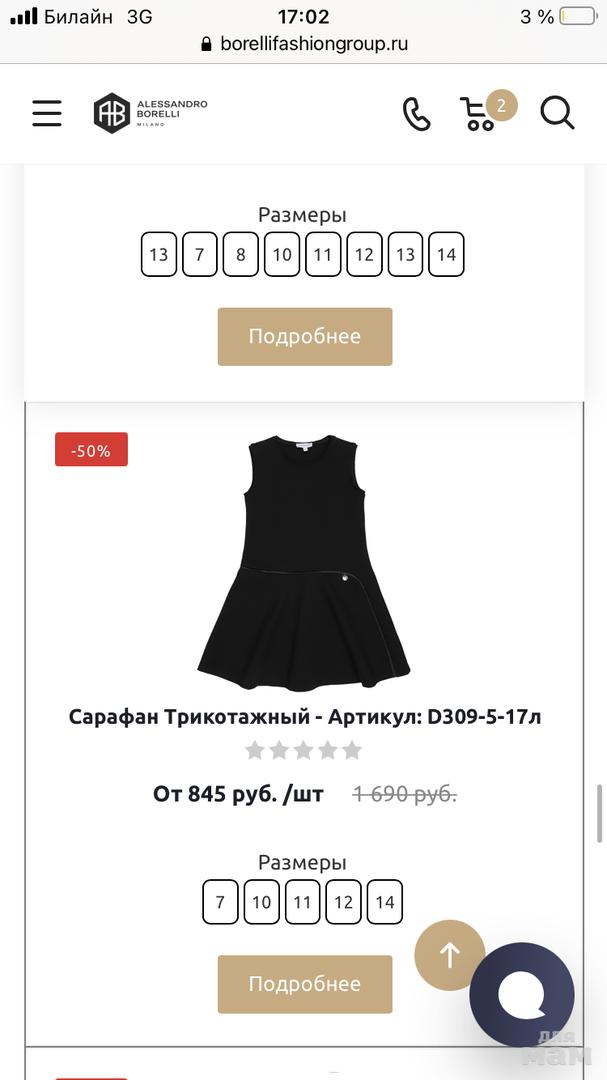Go to Alessandro Borelli home logo
The height and width of the screenshot is (1080, 607).
(151, 113)
